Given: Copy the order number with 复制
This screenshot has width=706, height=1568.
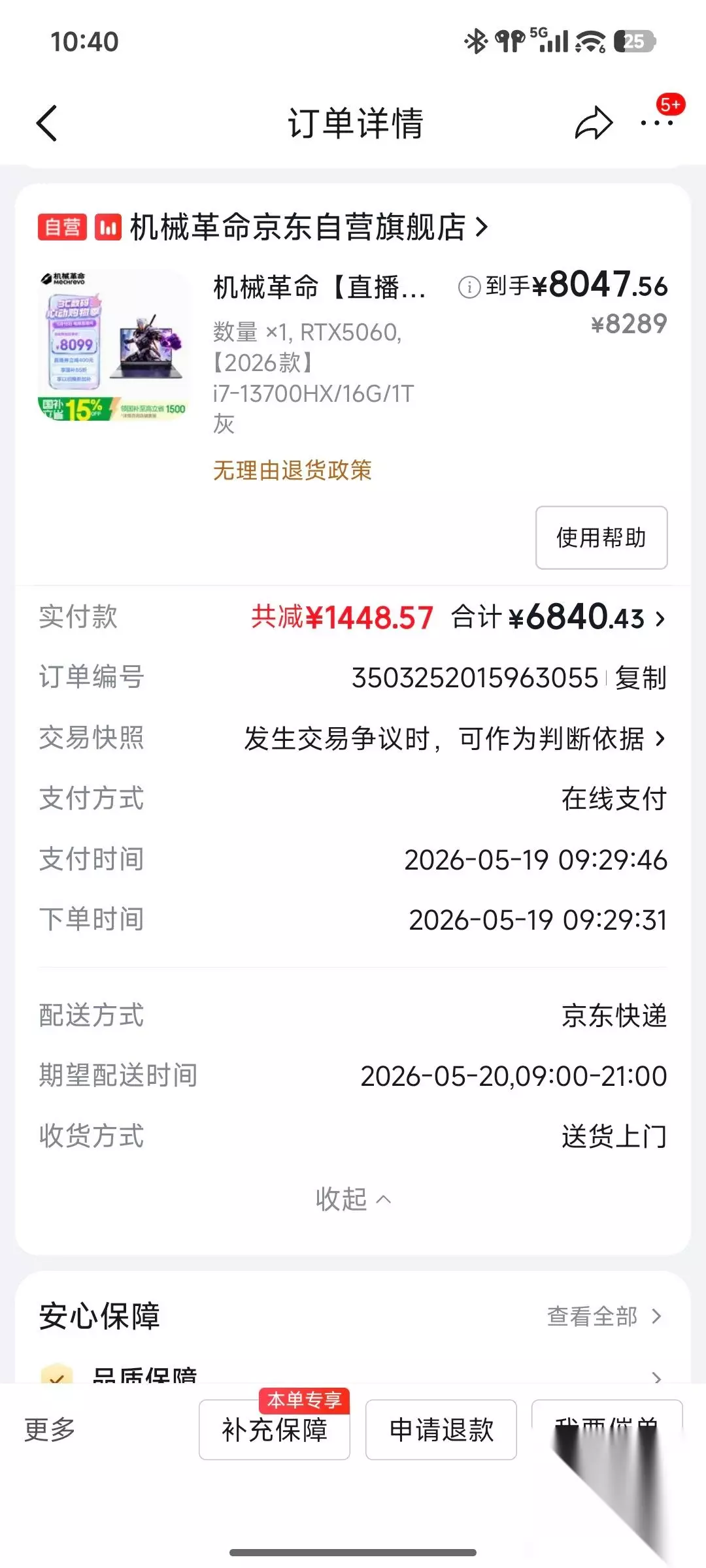Looking at the screenshot, I should pyautogui.click(x=641, y=678).
